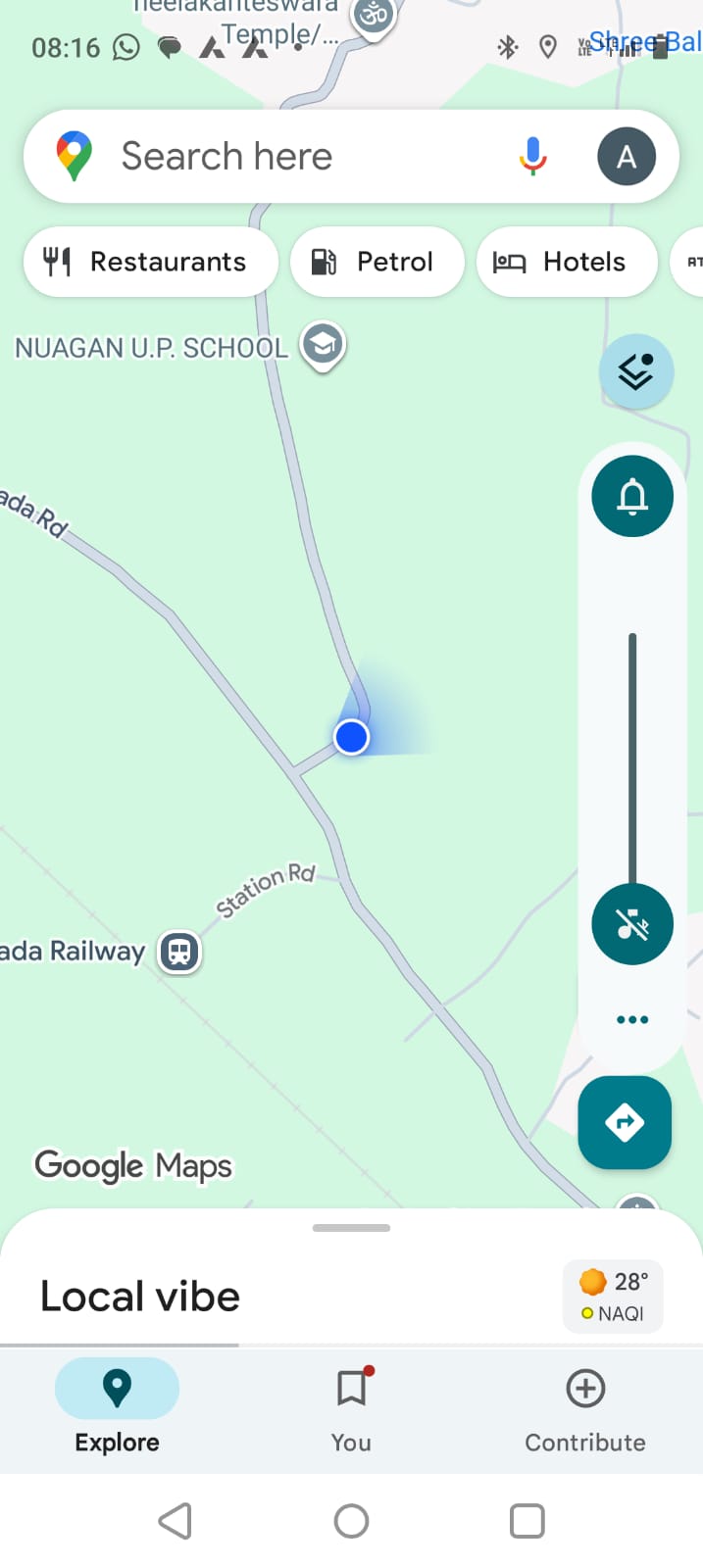Open the Search here box

click(x=294, y=157)
